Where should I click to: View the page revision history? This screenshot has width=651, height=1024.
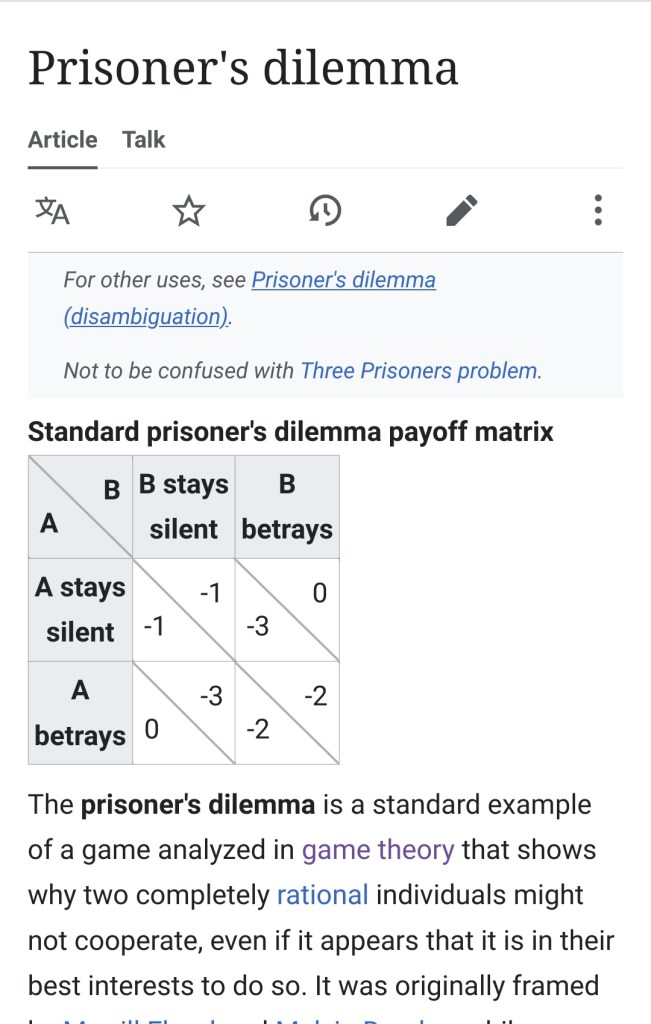coord(325,210)
